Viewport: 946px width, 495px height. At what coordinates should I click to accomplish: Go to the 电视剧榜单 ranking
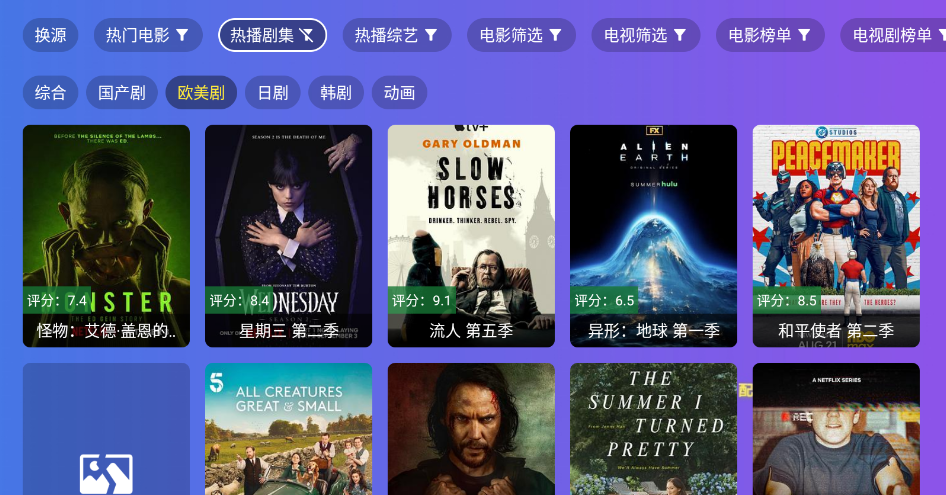(x=895, y=35)
